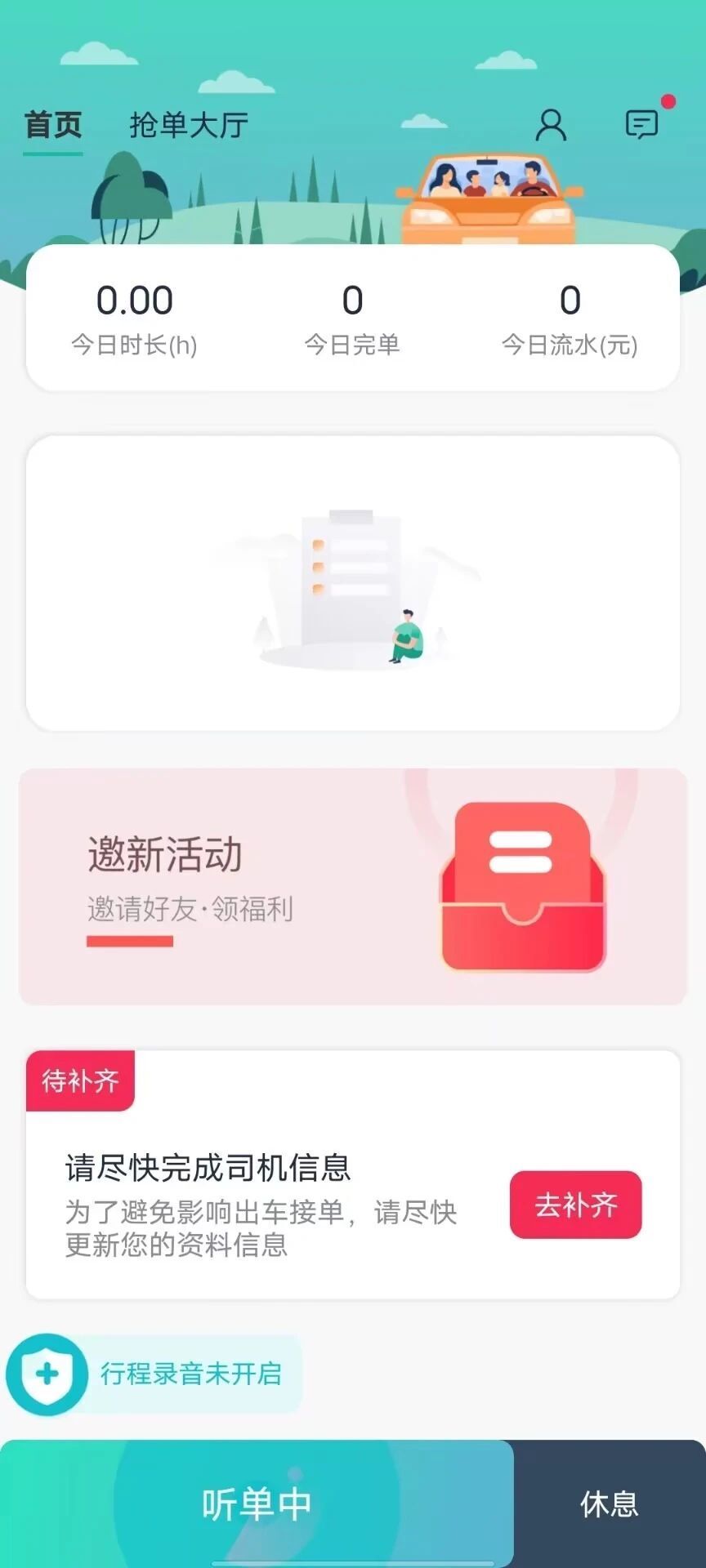
Task: Open the user profile icon
Action: [x=552, y=124]
